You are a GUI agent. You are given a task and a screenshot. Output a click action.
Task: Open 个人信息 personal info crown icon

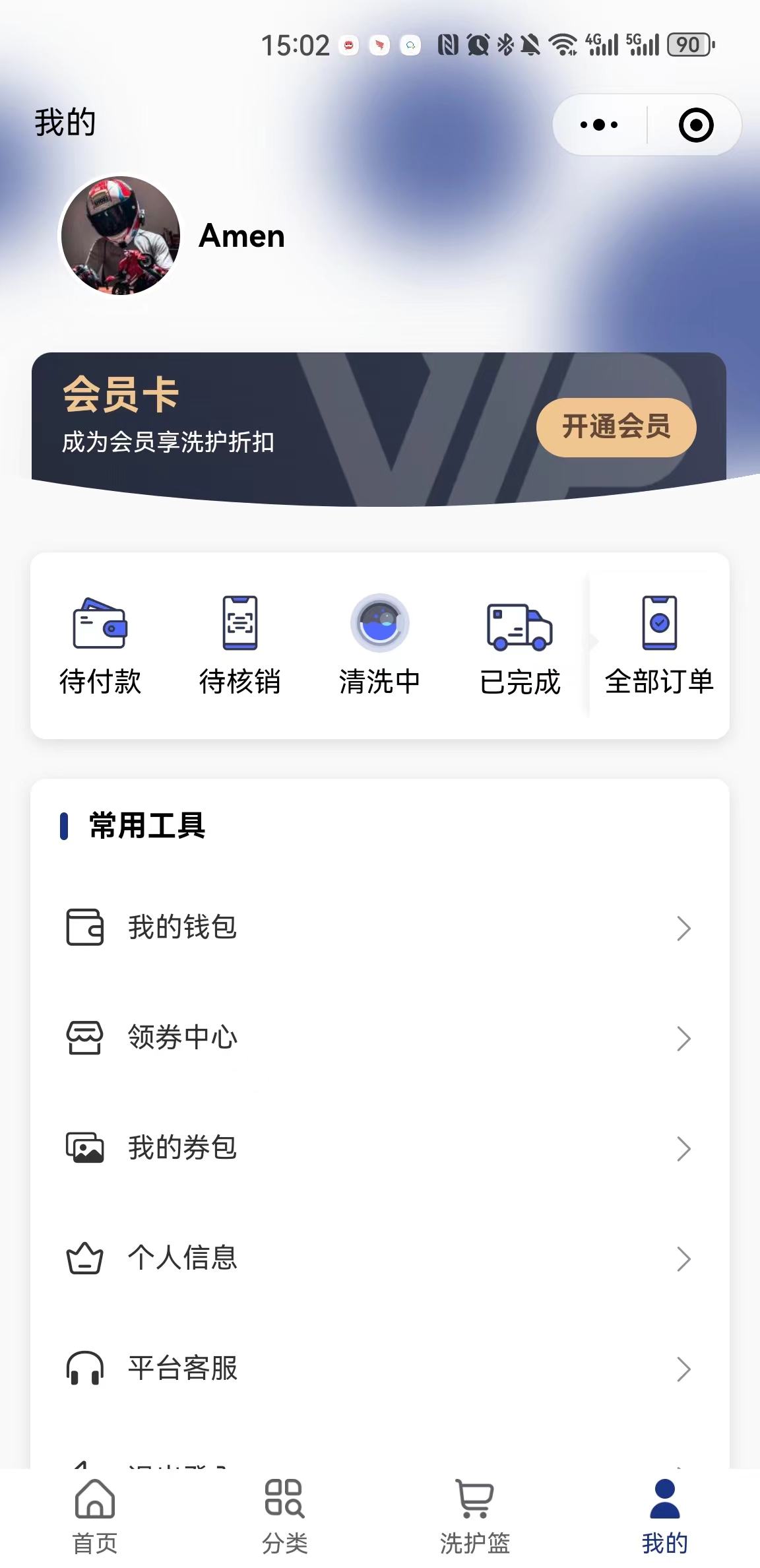pos(84,1258)
